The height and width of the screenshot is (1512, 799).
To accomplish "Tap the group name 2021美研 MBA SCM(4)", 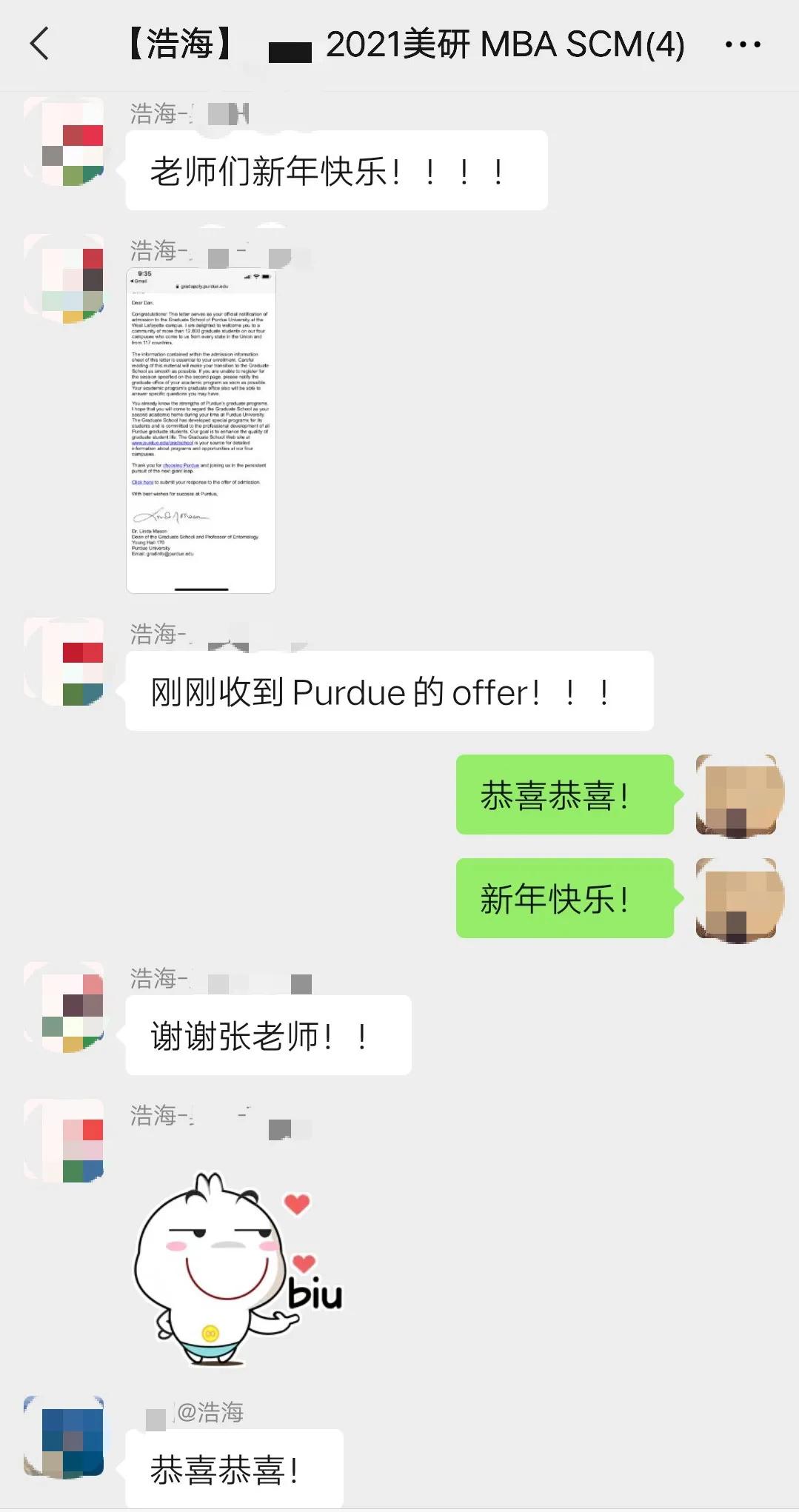I will click(x=506, y=44).
